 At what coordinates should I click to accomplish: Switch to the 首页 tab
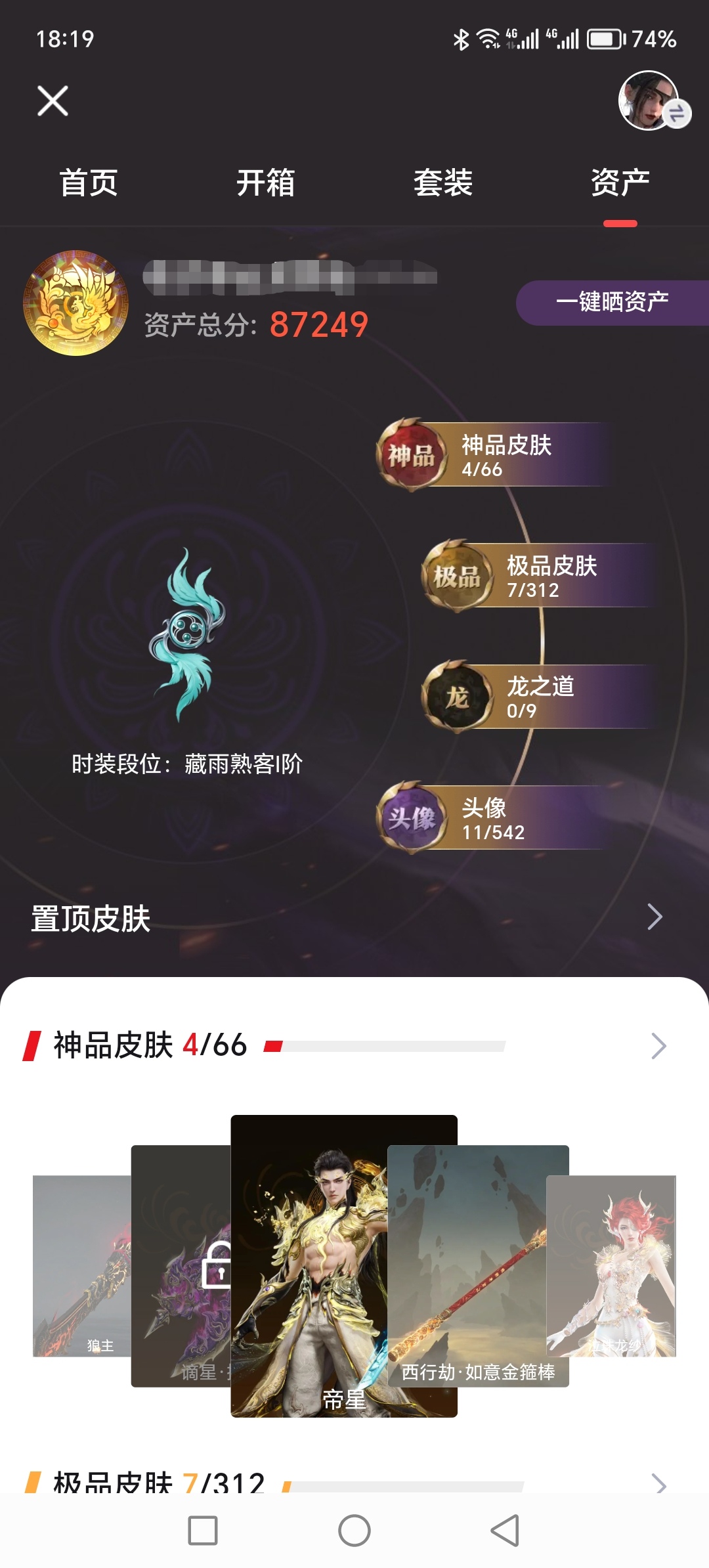click(89, 183)
